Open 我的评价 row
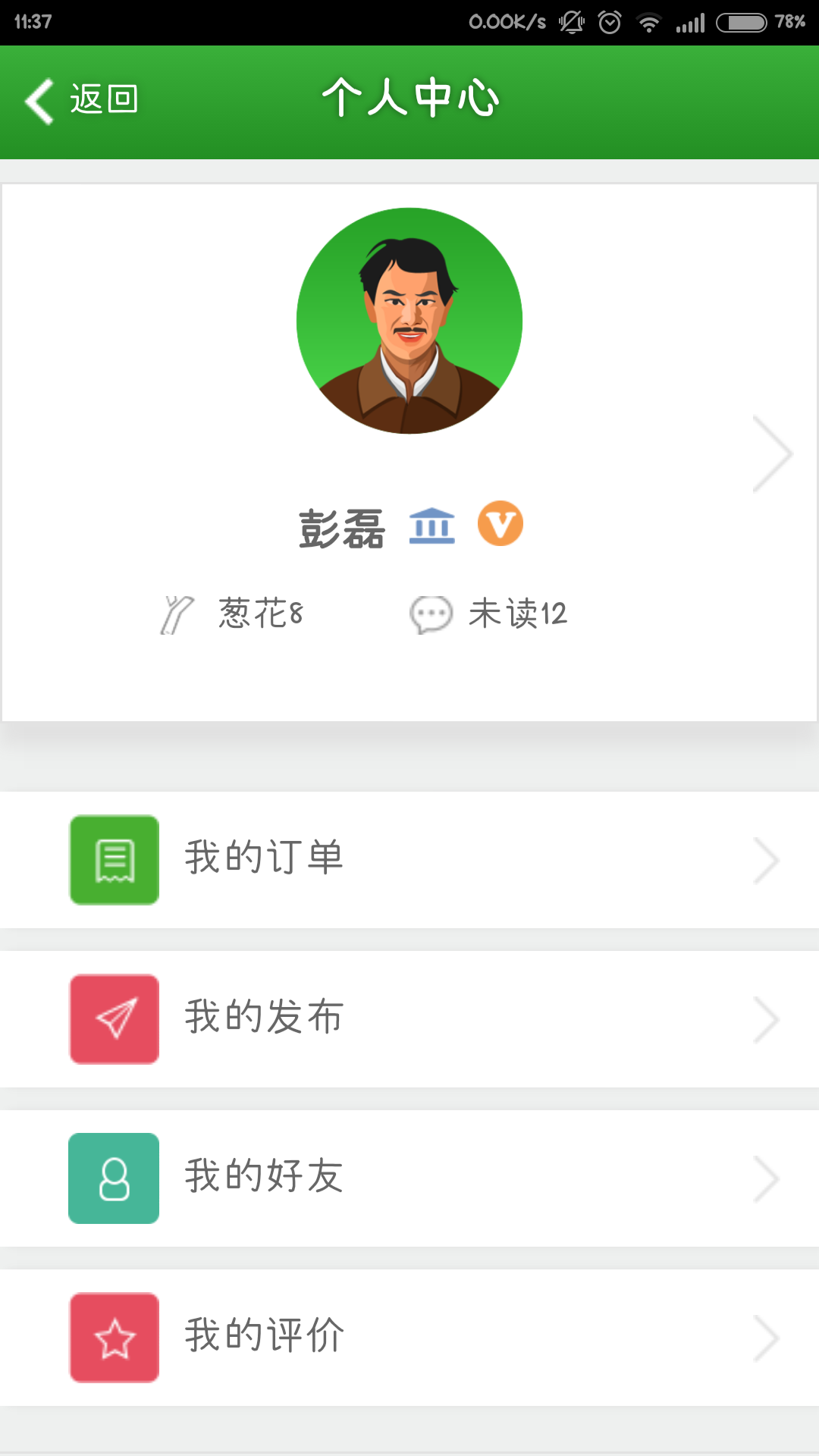This screenshot has width=819, height=1456. coord(409,1338)
